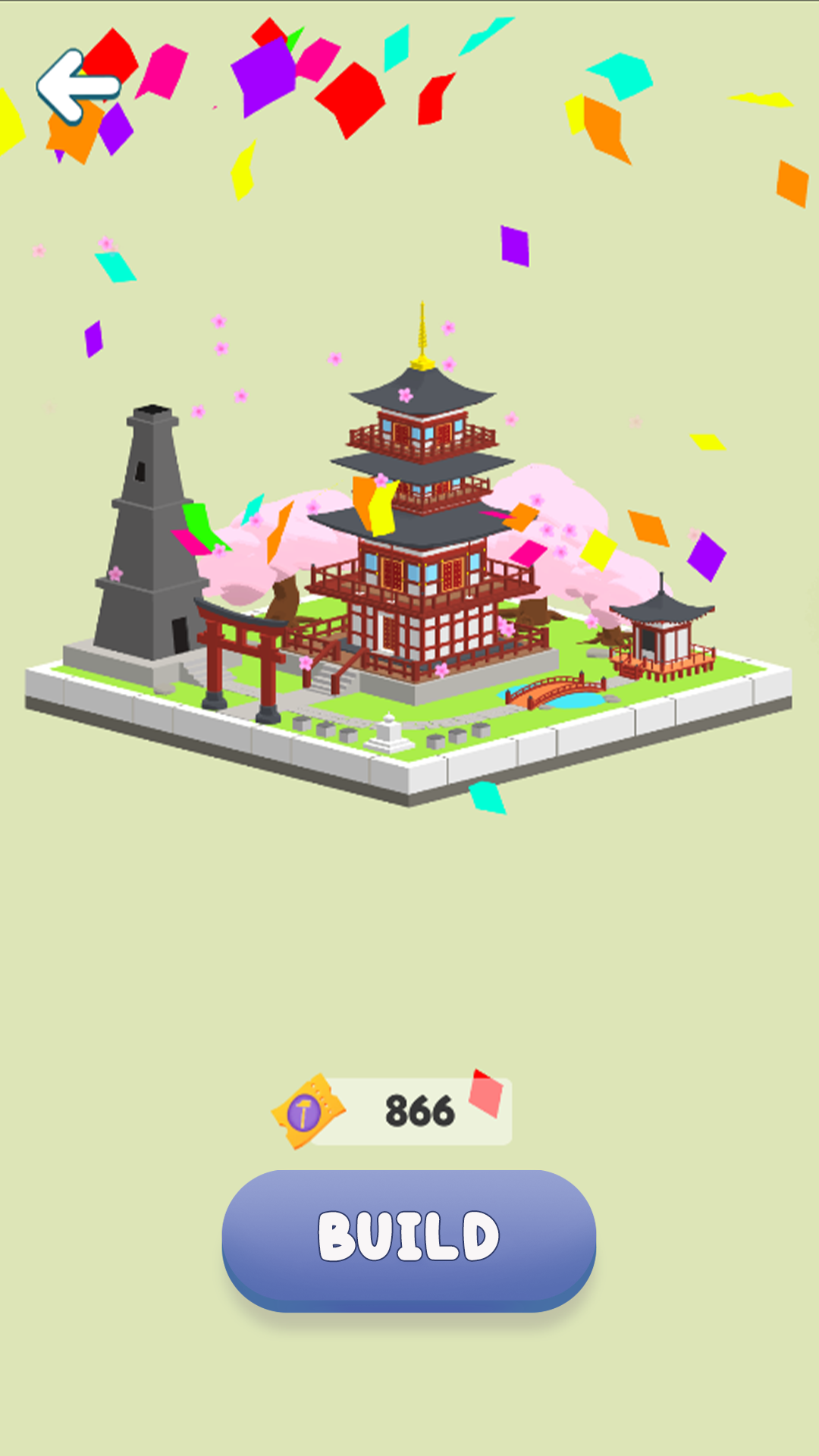Open the previous menu screen
This screenshot has height=1456, width=819.
(76, 86)
